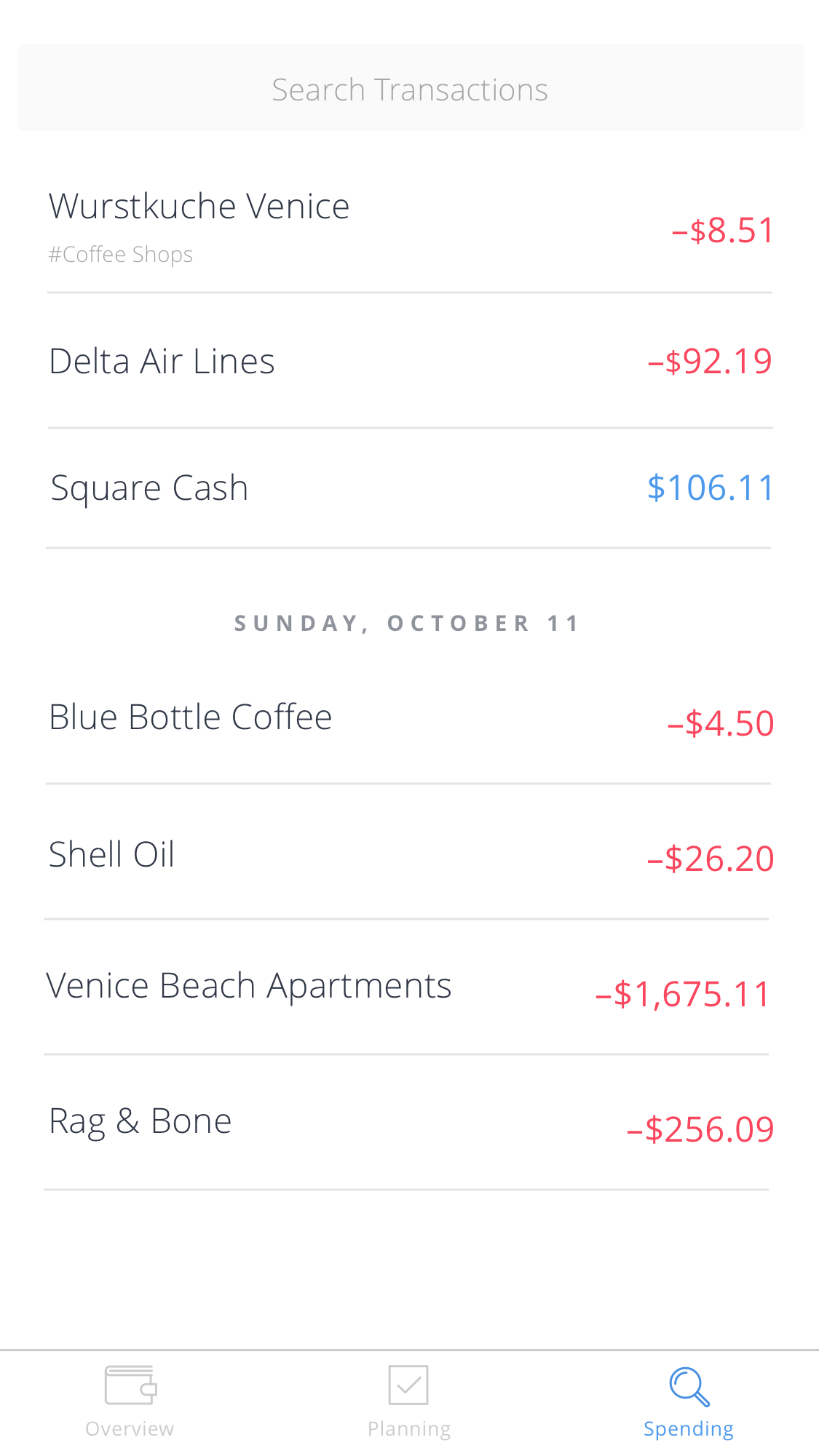
Task: Open the Shell Oil transaction
Action: pyautogui.click(x=409, y=856)
